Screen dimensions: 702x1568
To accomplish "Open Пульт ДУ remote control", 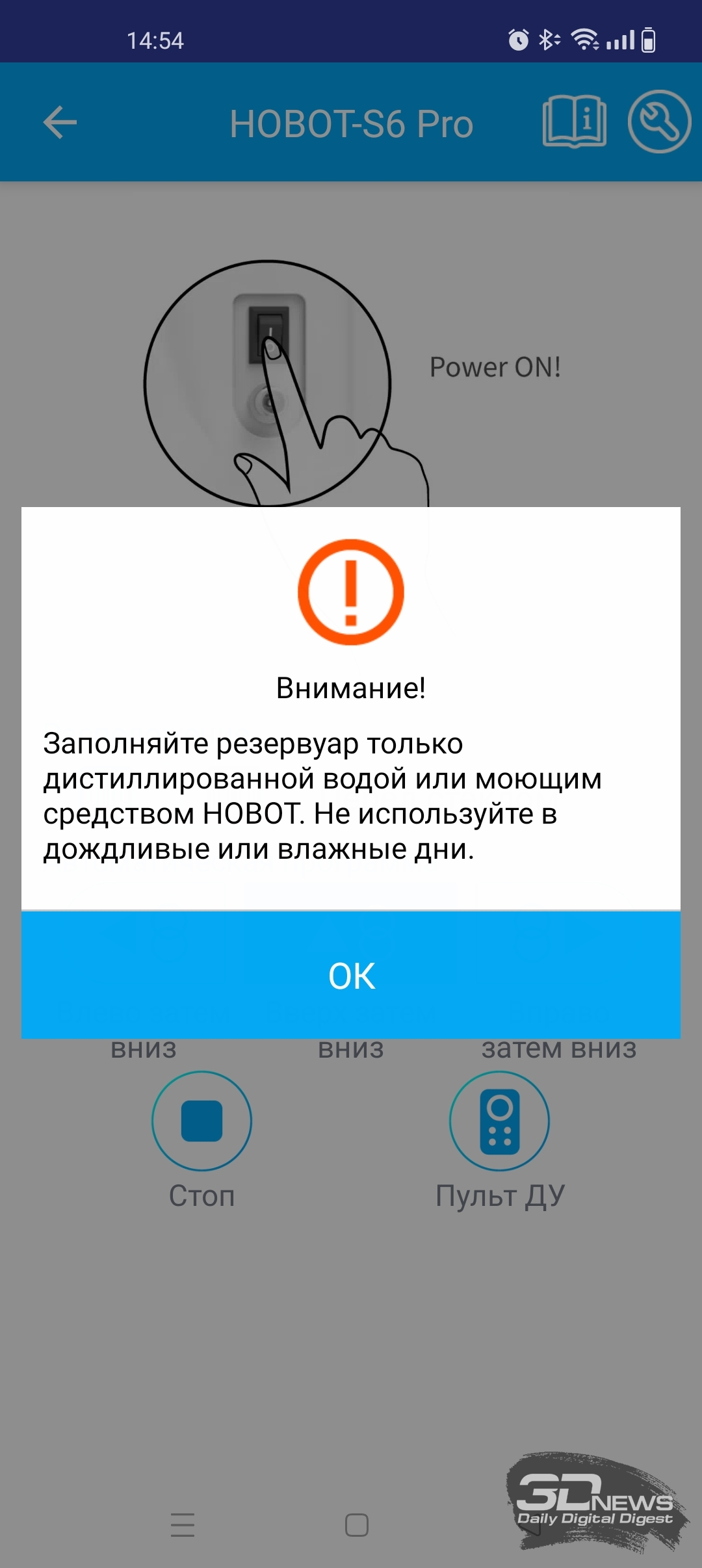I will click(x=500, y=1121).
